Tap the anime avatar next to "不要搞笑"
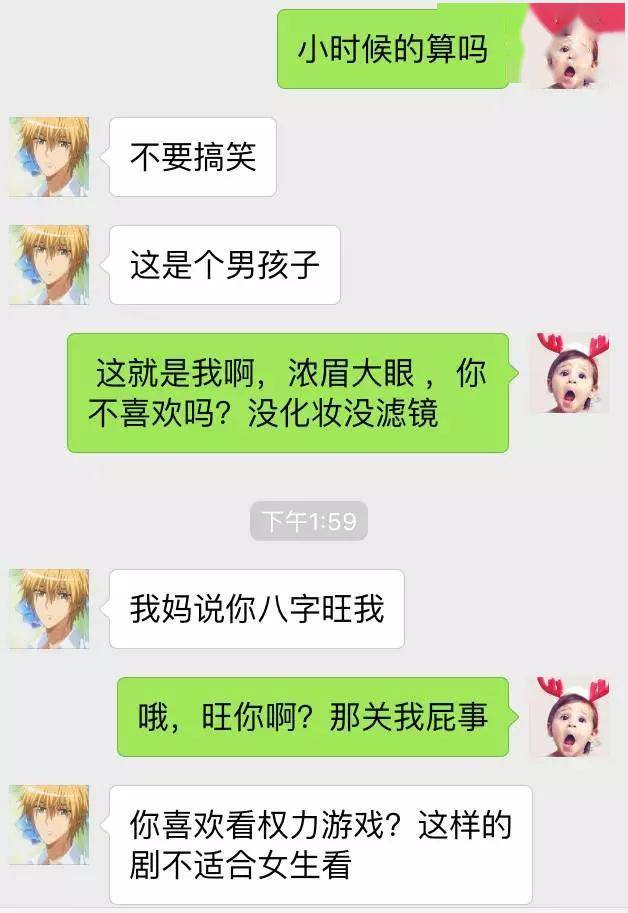This screenshot has width=628, height=913. pyautogui.click(x=49, y=156)
